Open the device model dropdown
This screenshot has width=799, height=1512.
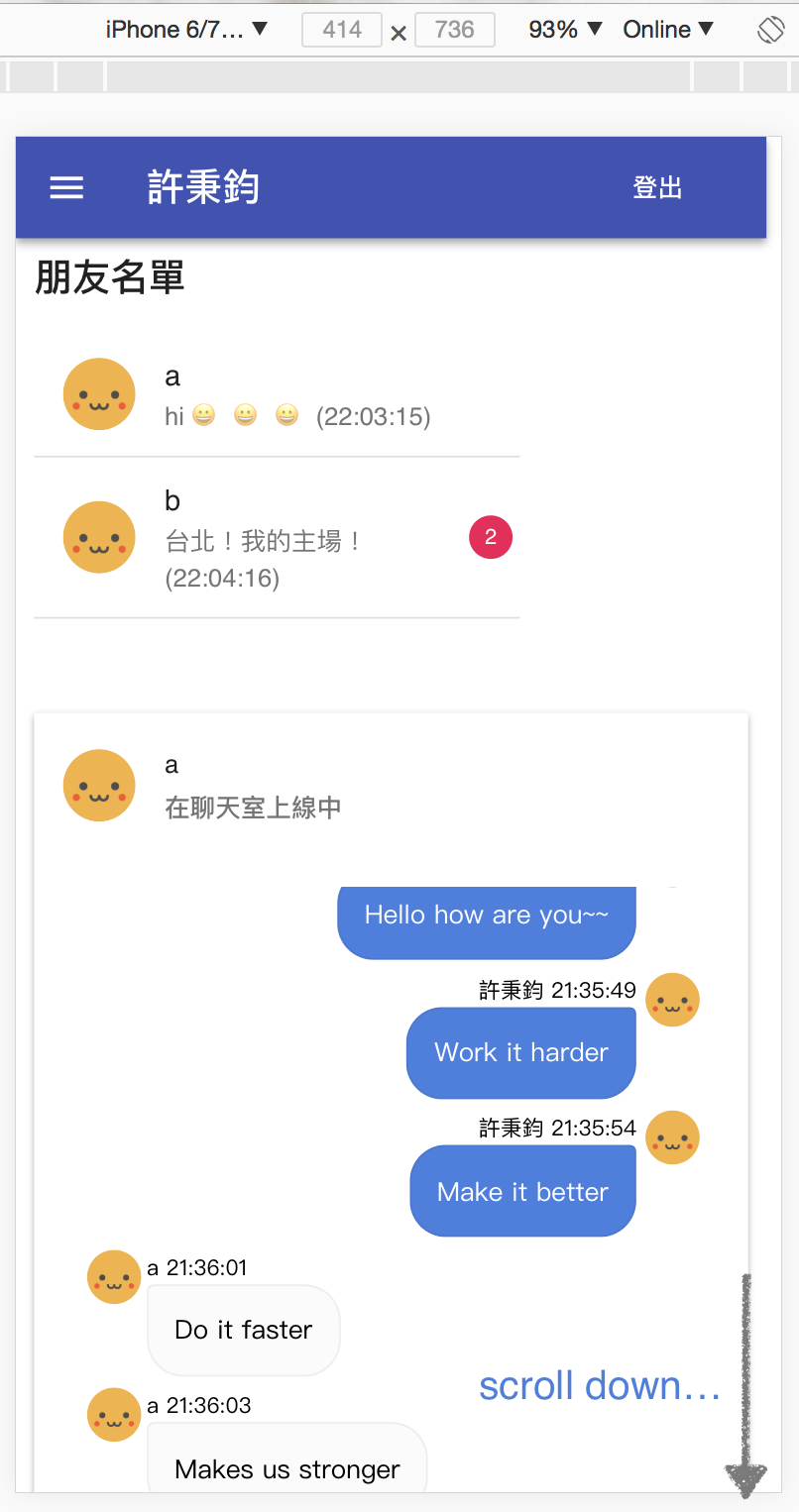click(x=186, y=30)
